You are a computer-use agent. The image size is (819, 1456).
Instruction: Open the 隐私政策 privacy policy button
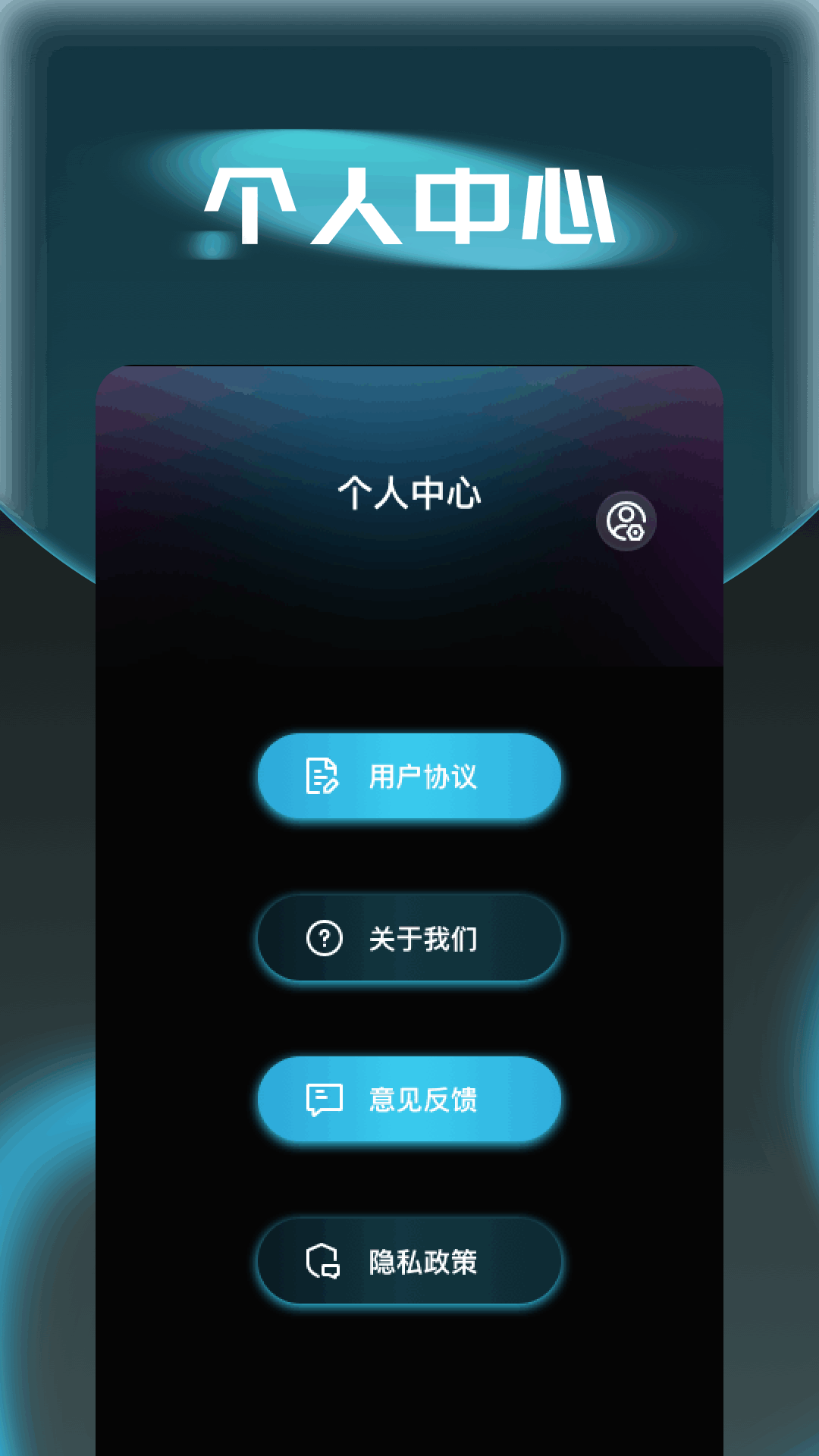[x=409, y=1259]
